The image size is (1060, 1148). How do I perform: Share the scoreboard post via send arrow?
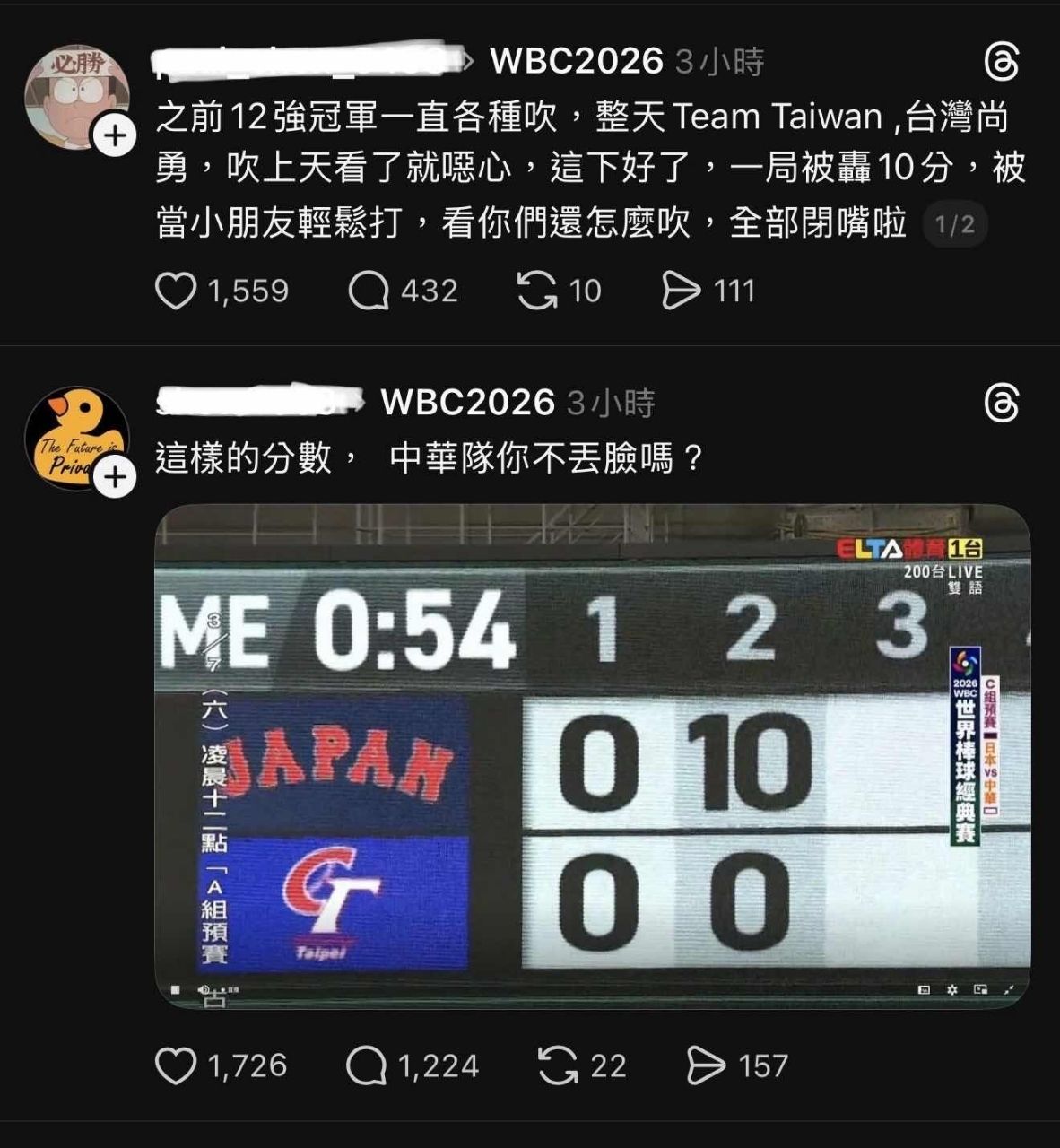(708, 1066)
